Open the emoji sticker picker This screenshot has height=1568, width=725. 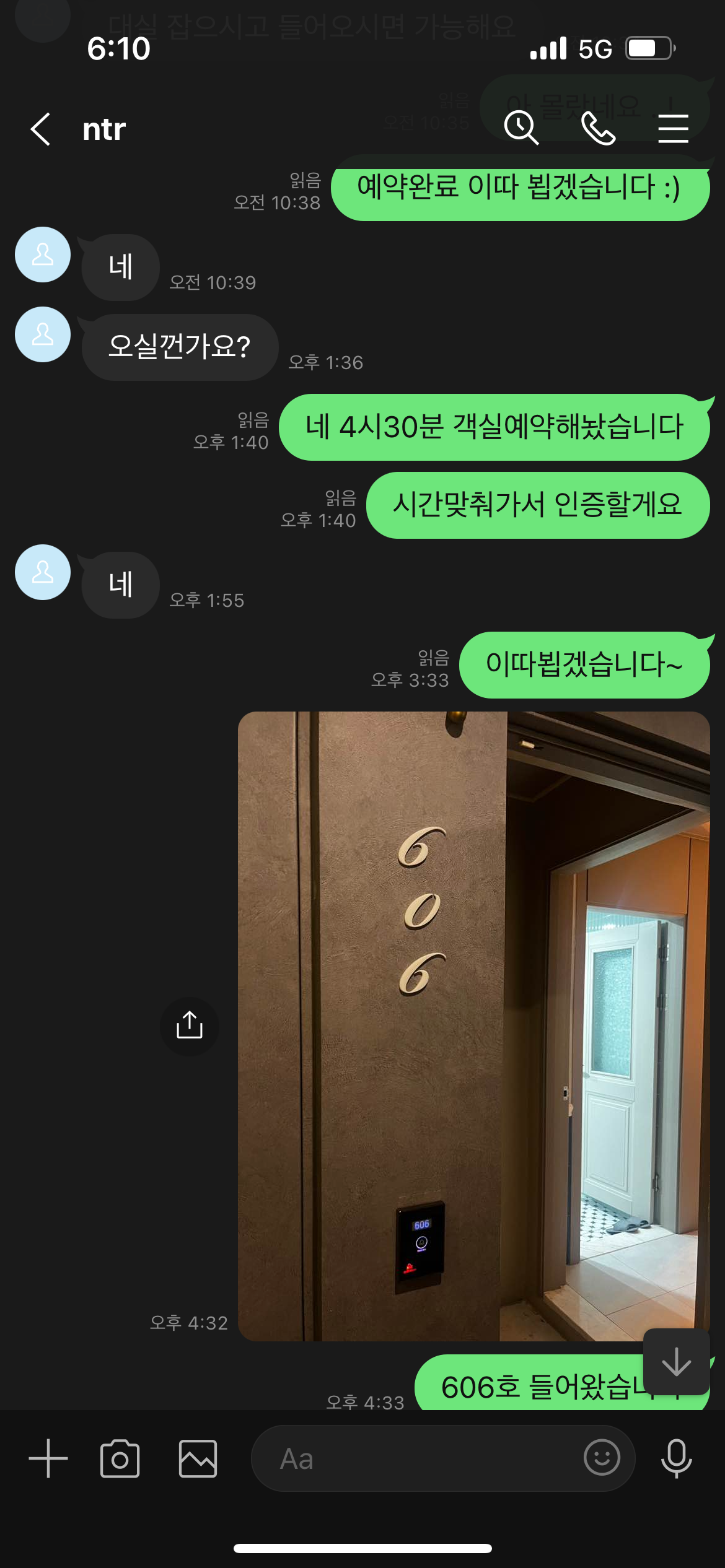601,1458
